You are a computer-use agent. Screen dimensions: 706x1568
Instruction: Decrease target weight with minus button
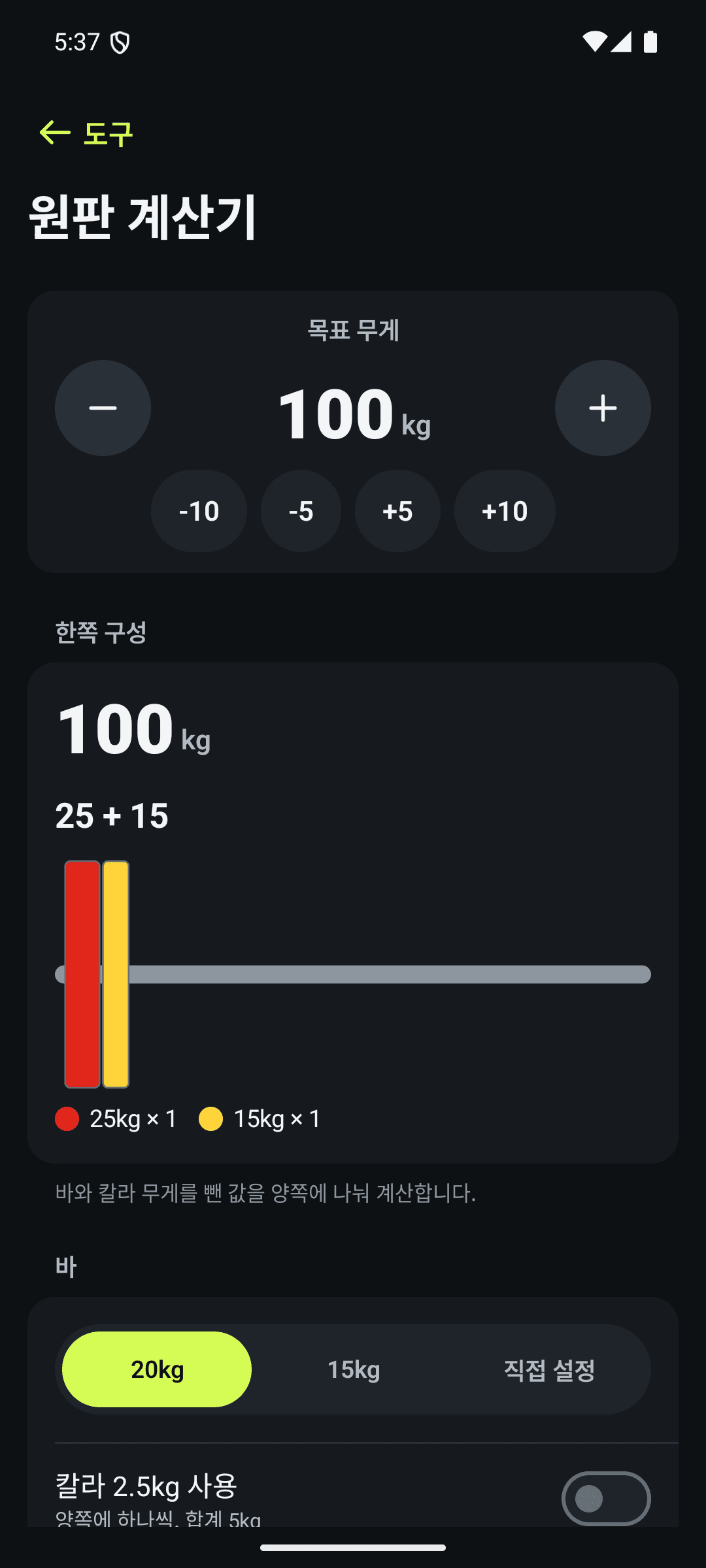point(103,408)
